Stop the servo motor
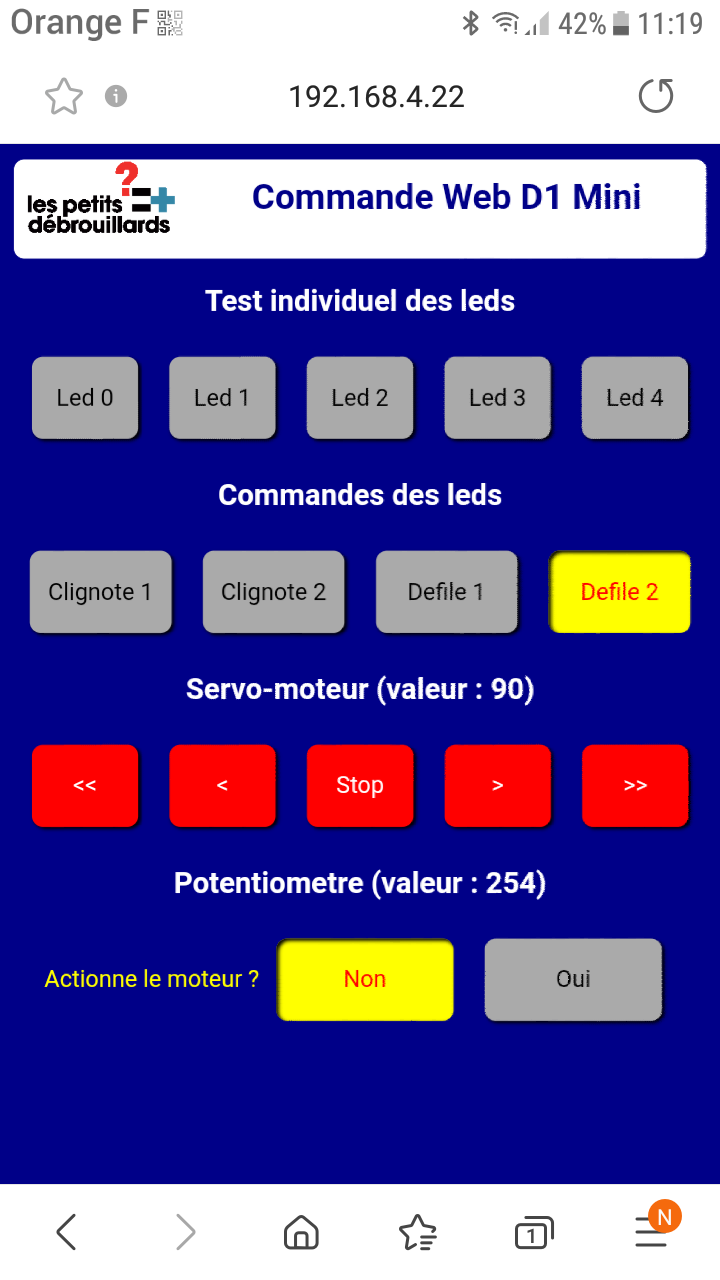This screenshot has height=1280, width=720. (x=360, y=786)
